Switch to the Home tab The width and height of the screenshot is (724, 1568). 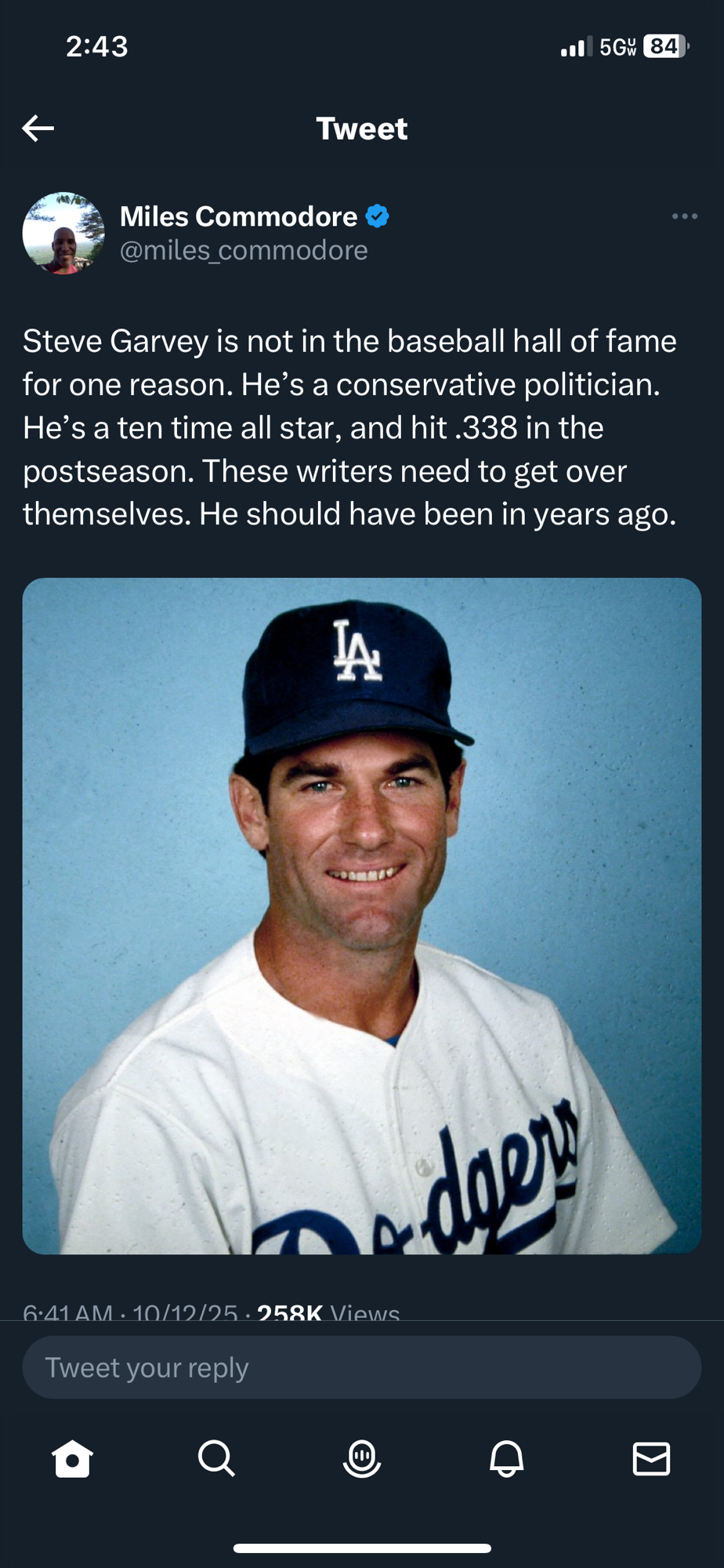72,1458
